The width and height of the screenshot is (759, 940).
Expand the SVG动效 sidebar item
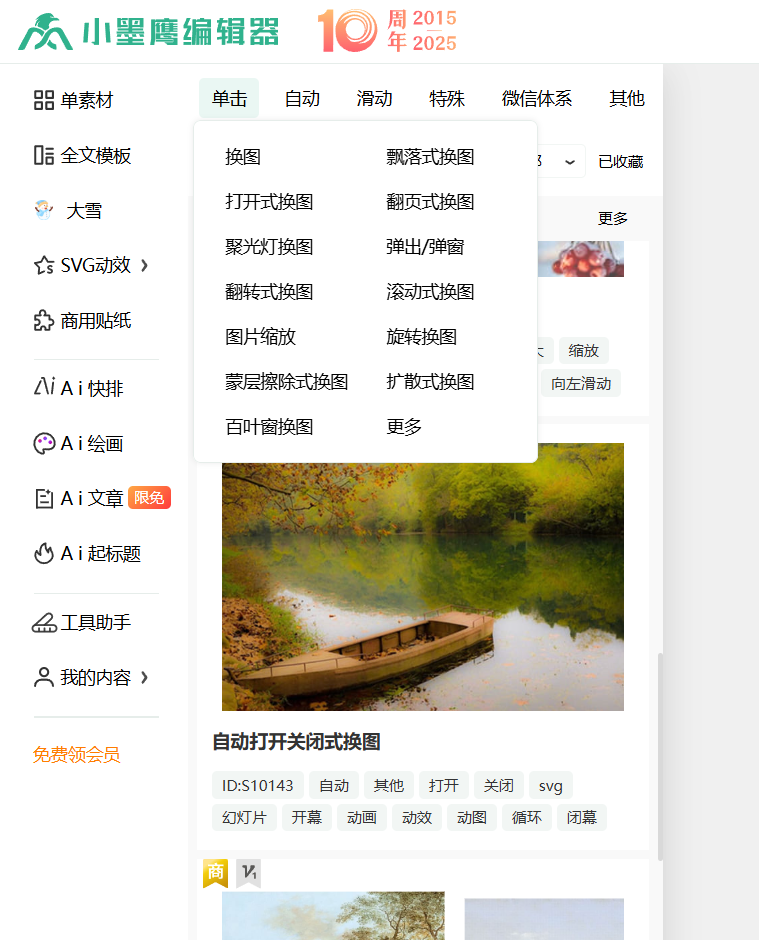click(x=91, y=265)
